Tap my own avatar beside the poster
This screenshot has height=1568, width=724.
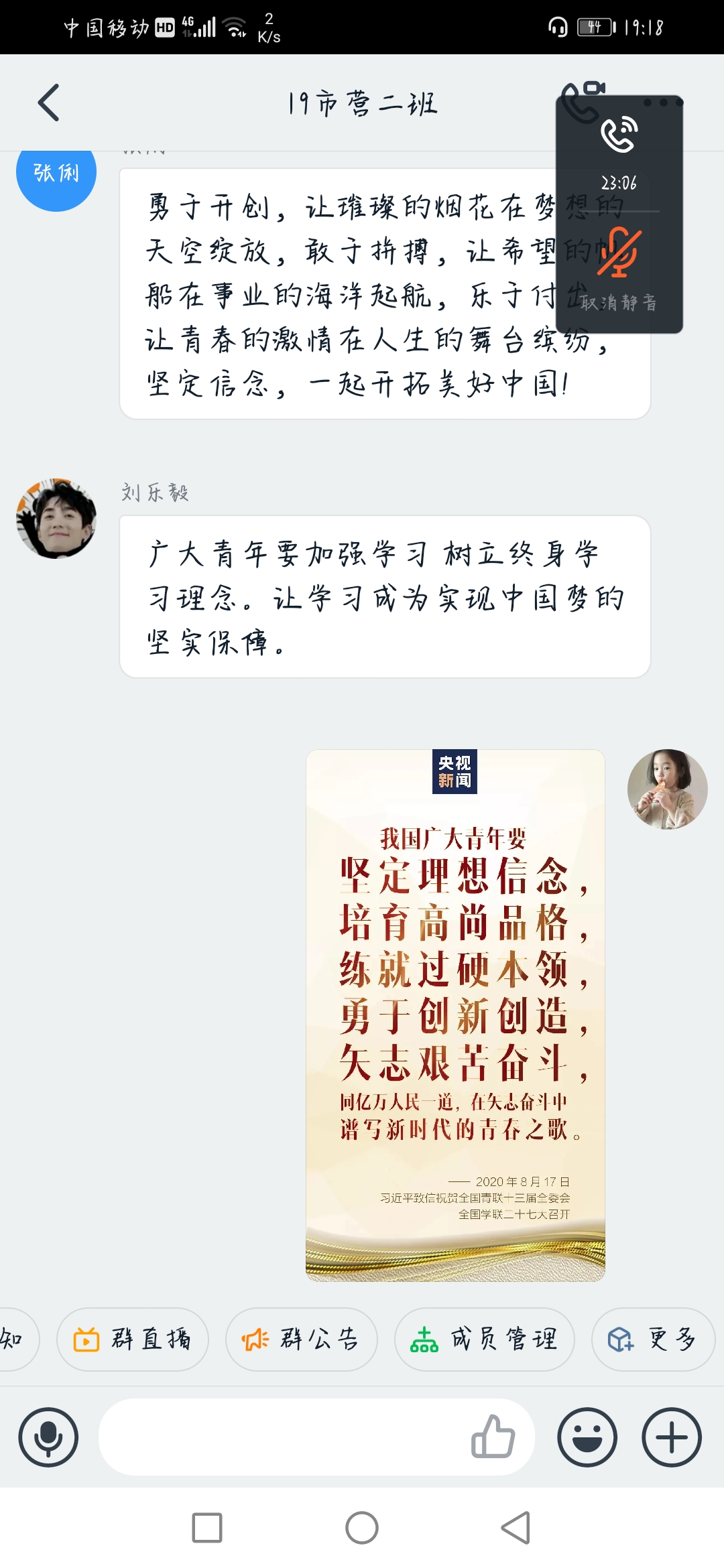[x=667, y=789]
